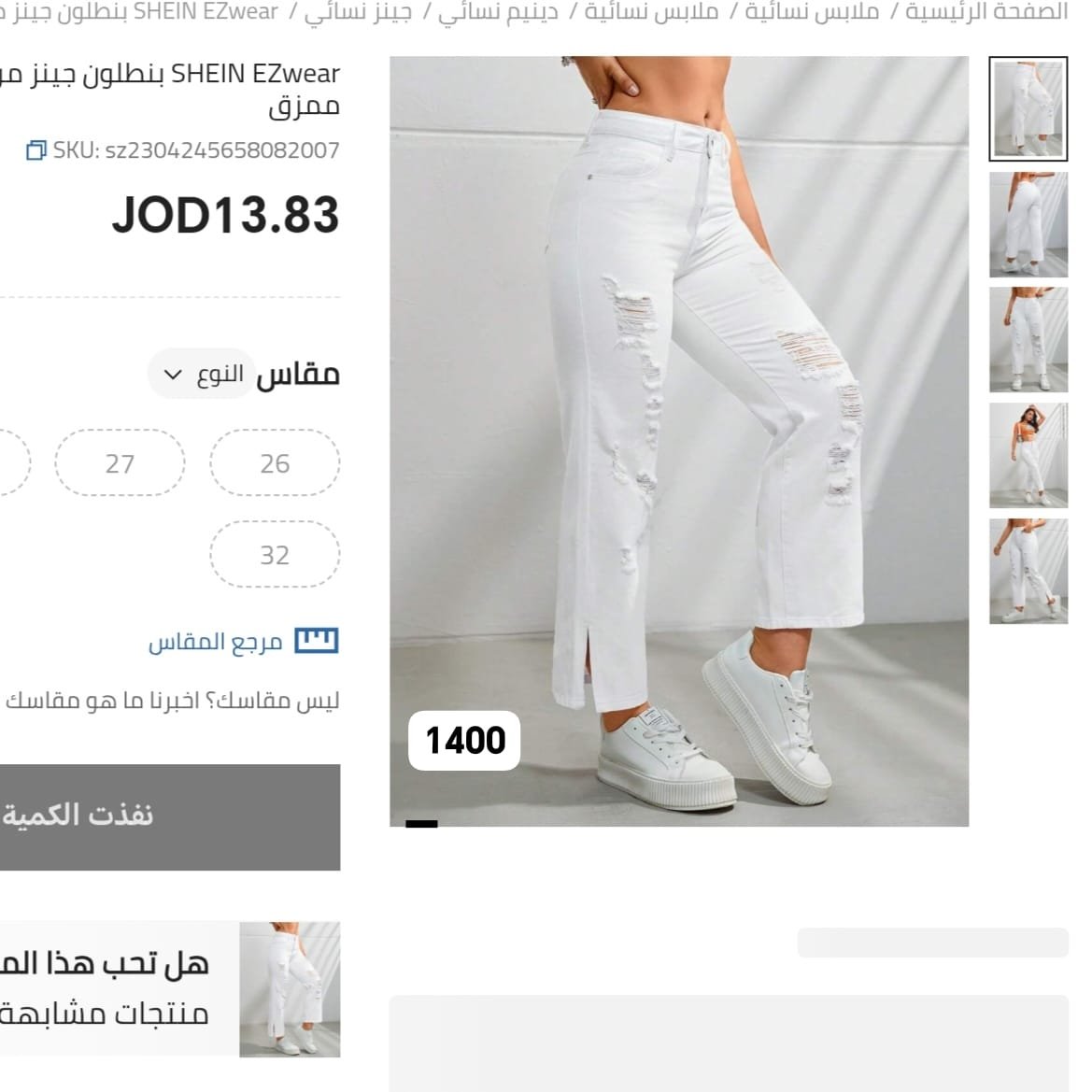Image resolution: width=1092 pixels, height=1092 pixels.
Task: Pick size 32
Action: pyautogui.click(x=275, y=555)
